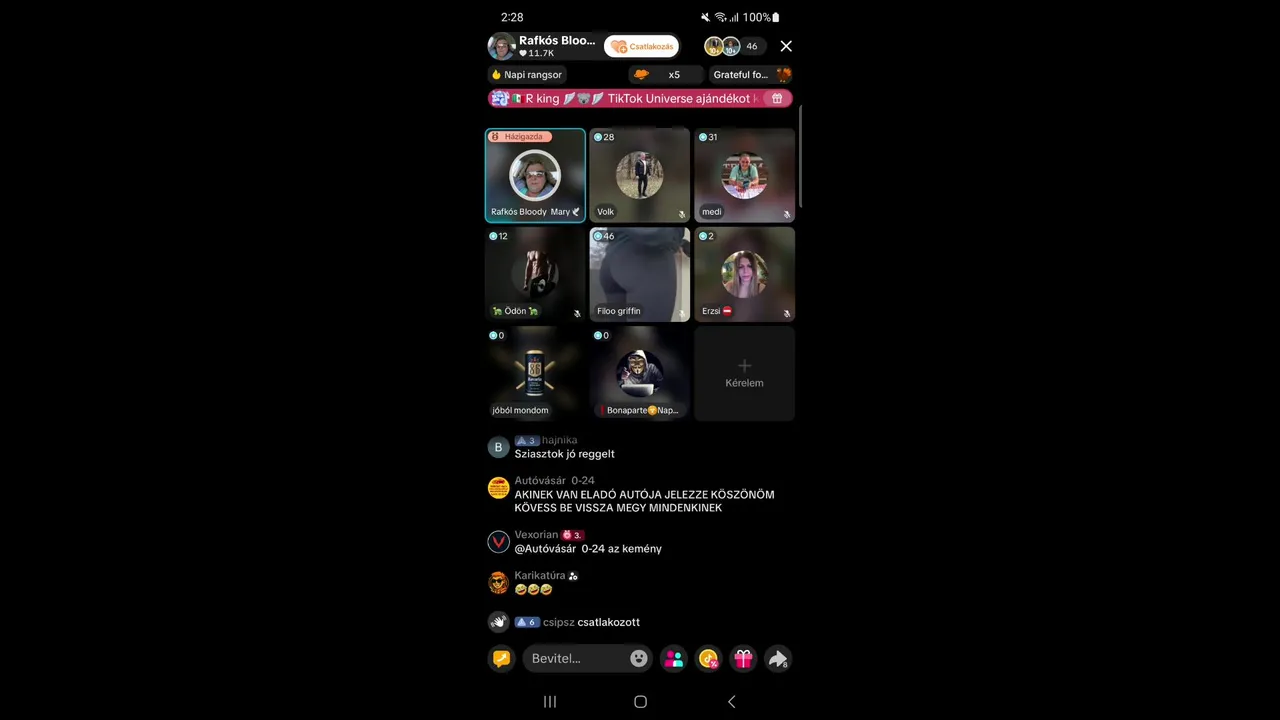1280x720 pixels.
Task: Open jóból mondom's guest tile
Action: point(535,373)
